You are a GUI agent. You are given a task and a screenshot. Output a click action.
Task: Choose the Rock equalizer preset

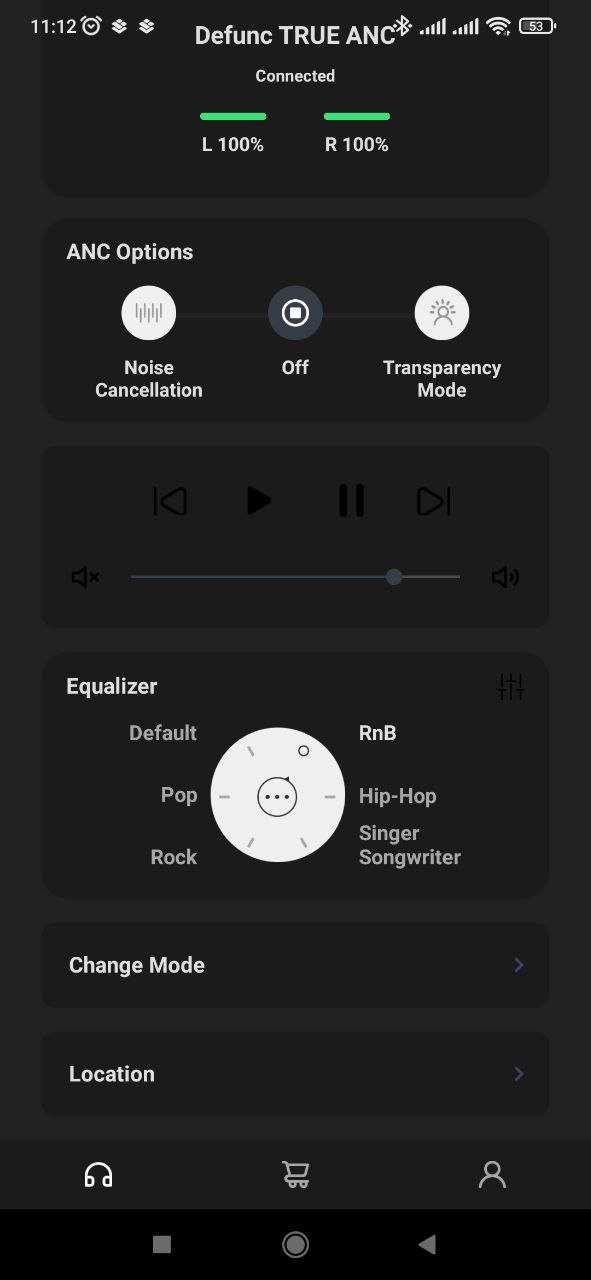point(174,857)
